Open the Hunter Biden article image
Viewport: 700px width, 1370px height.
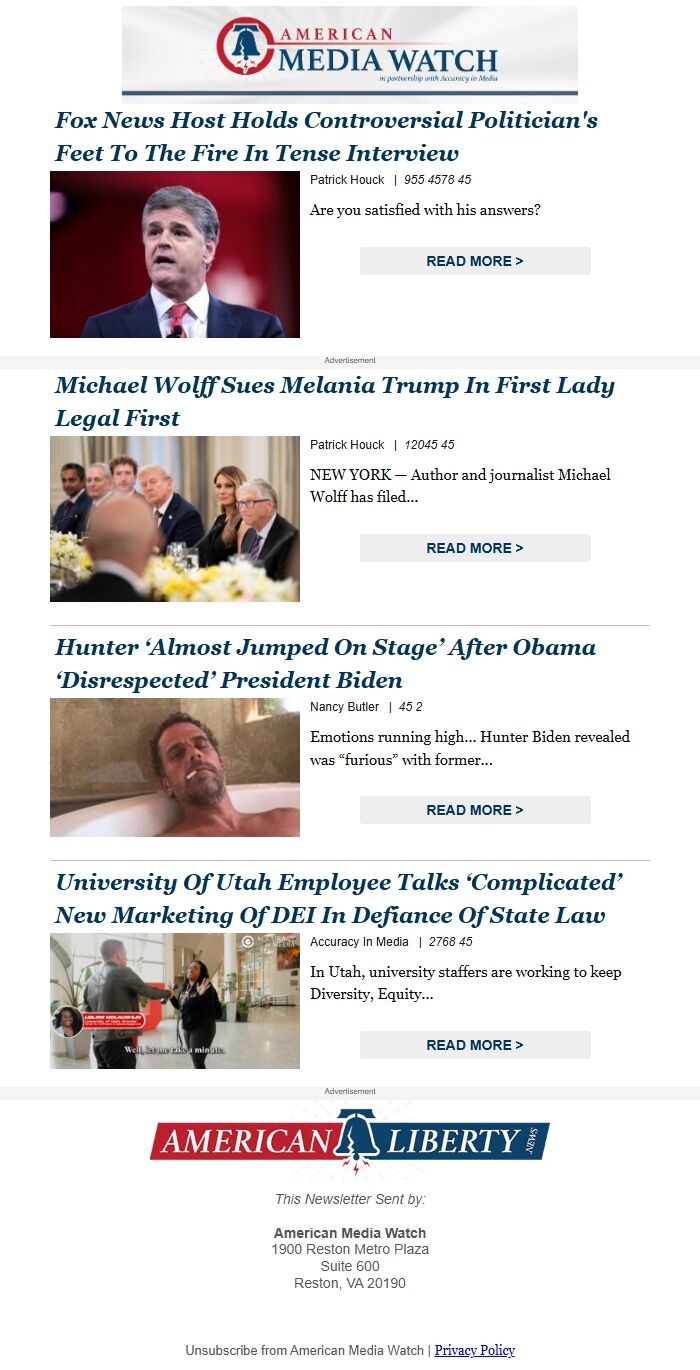coord(175,767)
